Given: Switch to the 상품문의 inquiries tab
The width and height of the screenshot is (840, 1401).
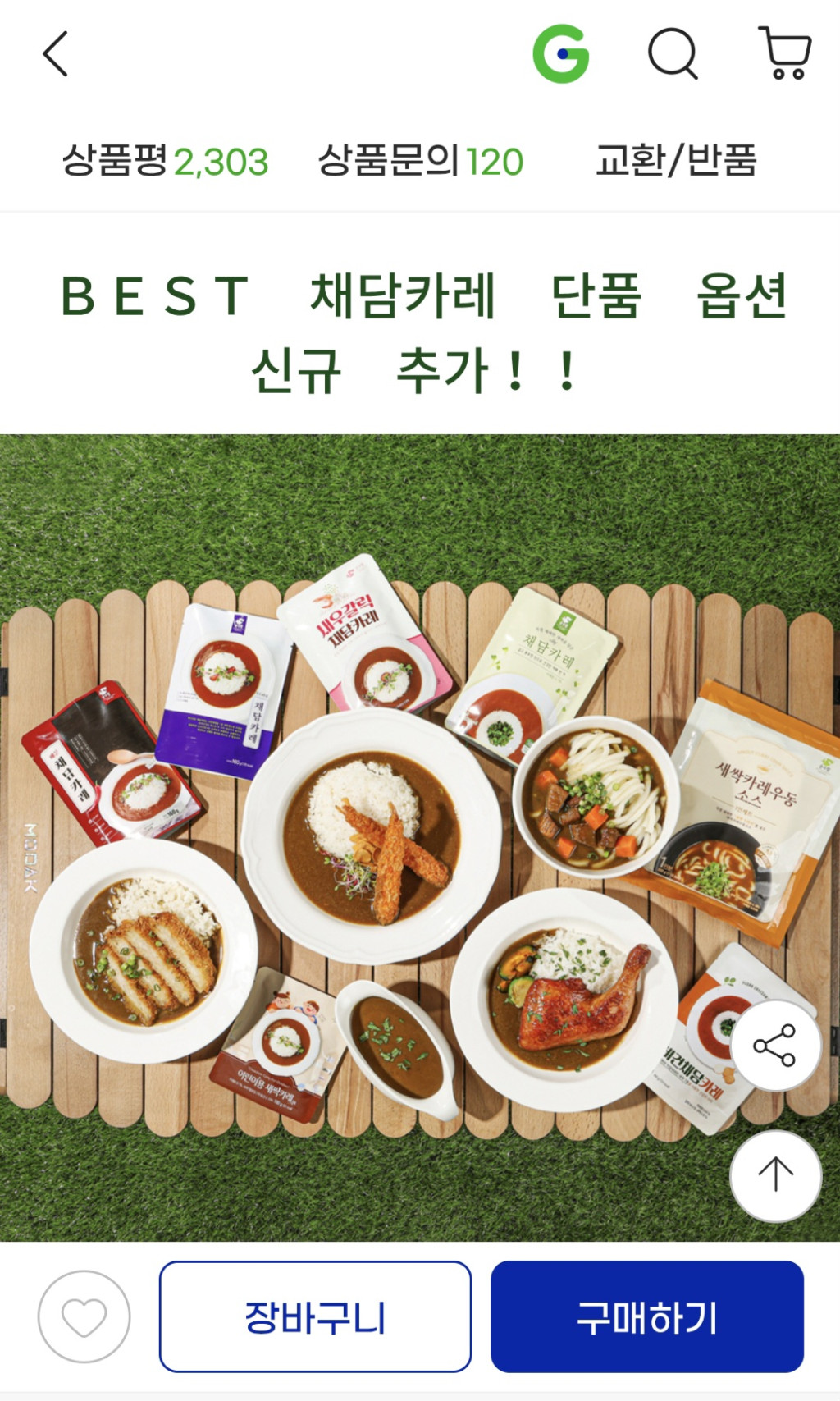Looking at the screenshot, I should click(x=420, y=161).
